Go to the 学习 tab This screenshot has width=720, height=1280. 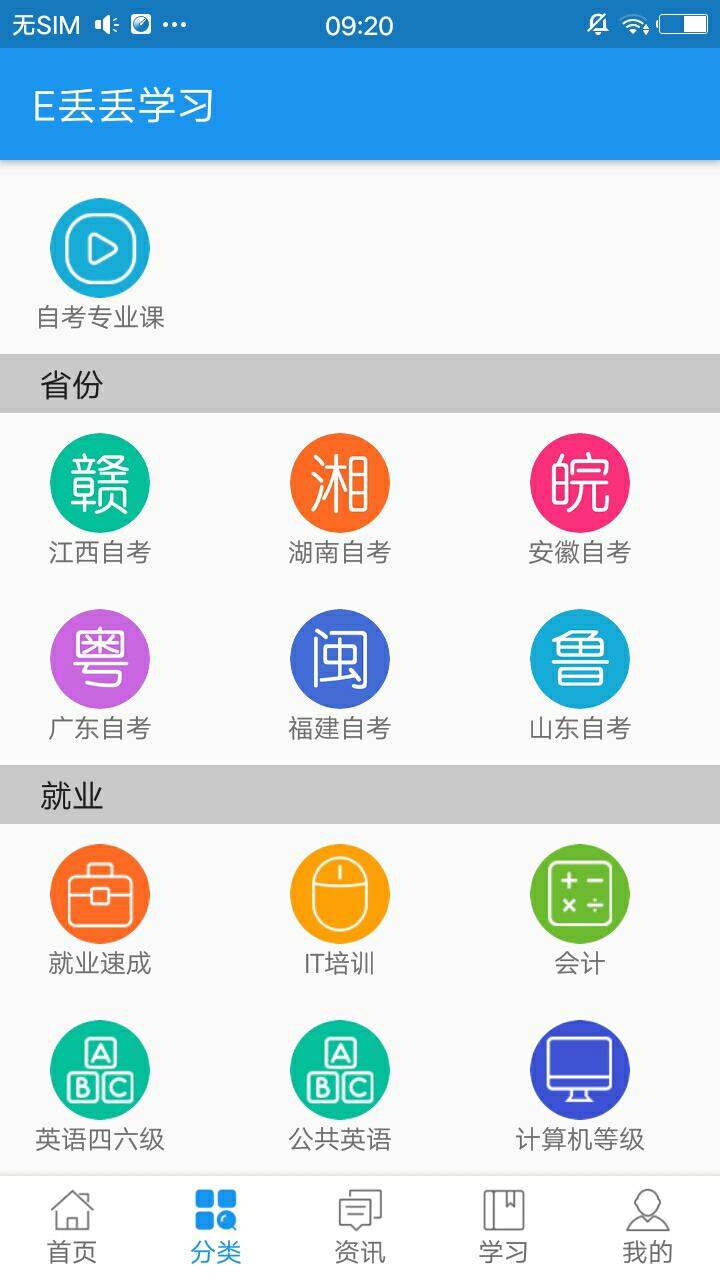[504, 1225]
